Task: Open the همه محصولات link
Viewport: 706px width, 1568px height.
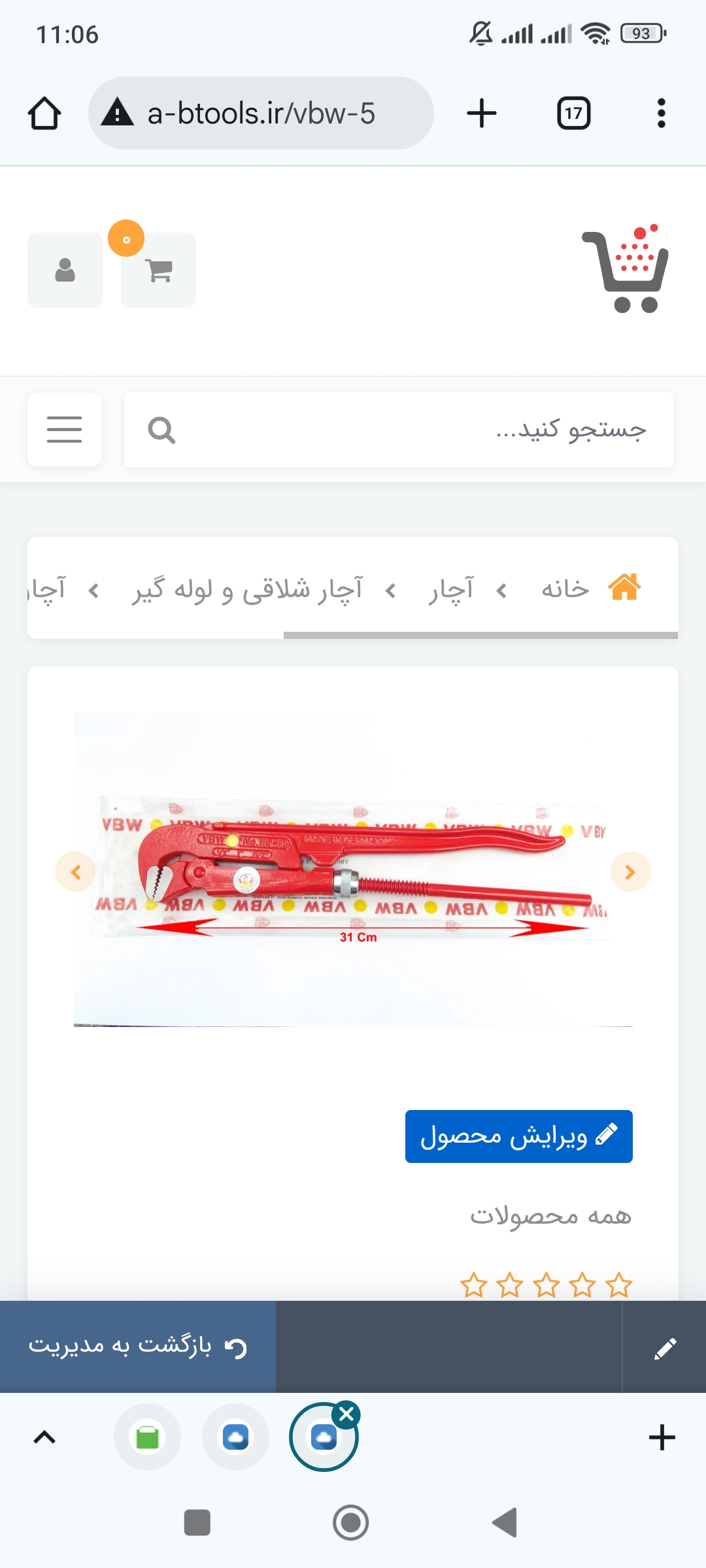Action: click(550, 1215)
